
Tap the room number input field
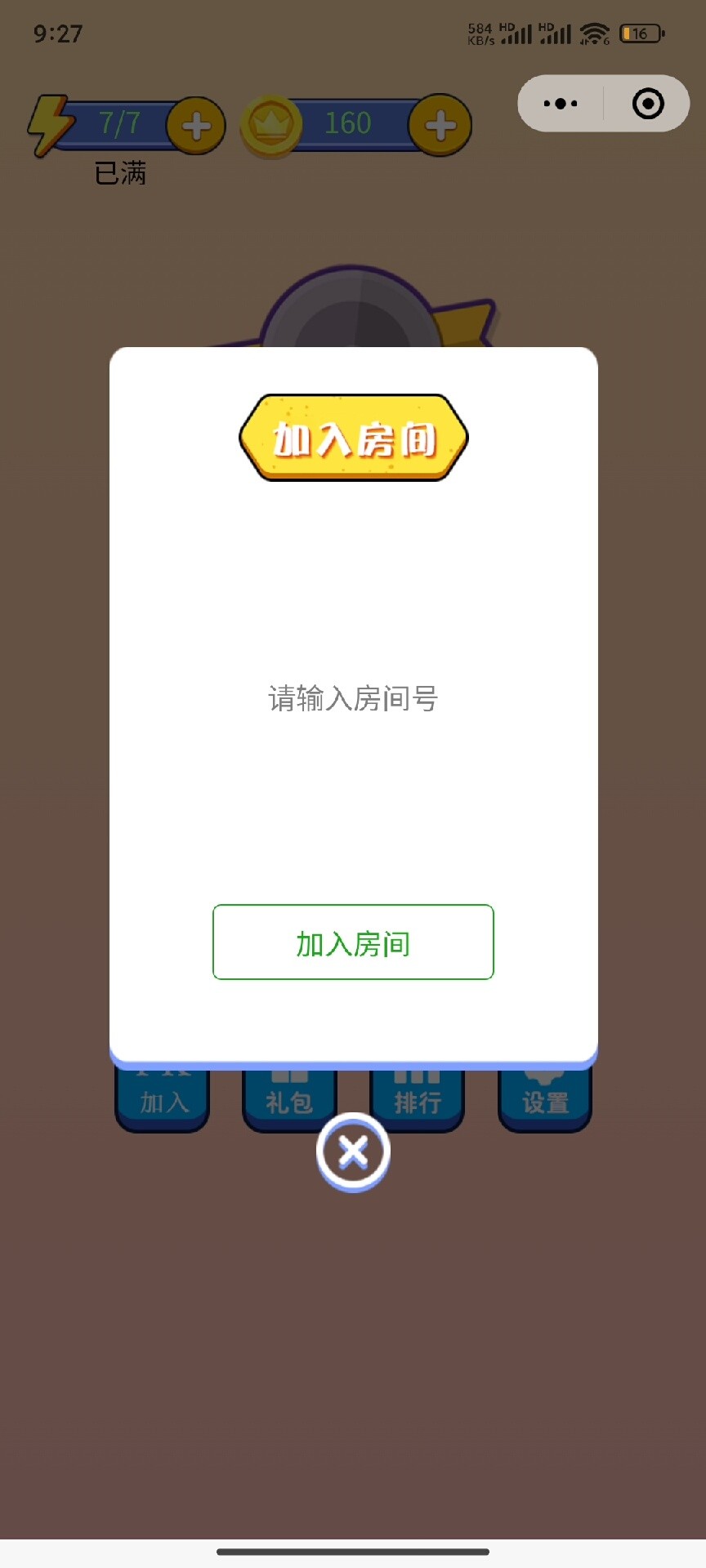click(x=353, y=698)
